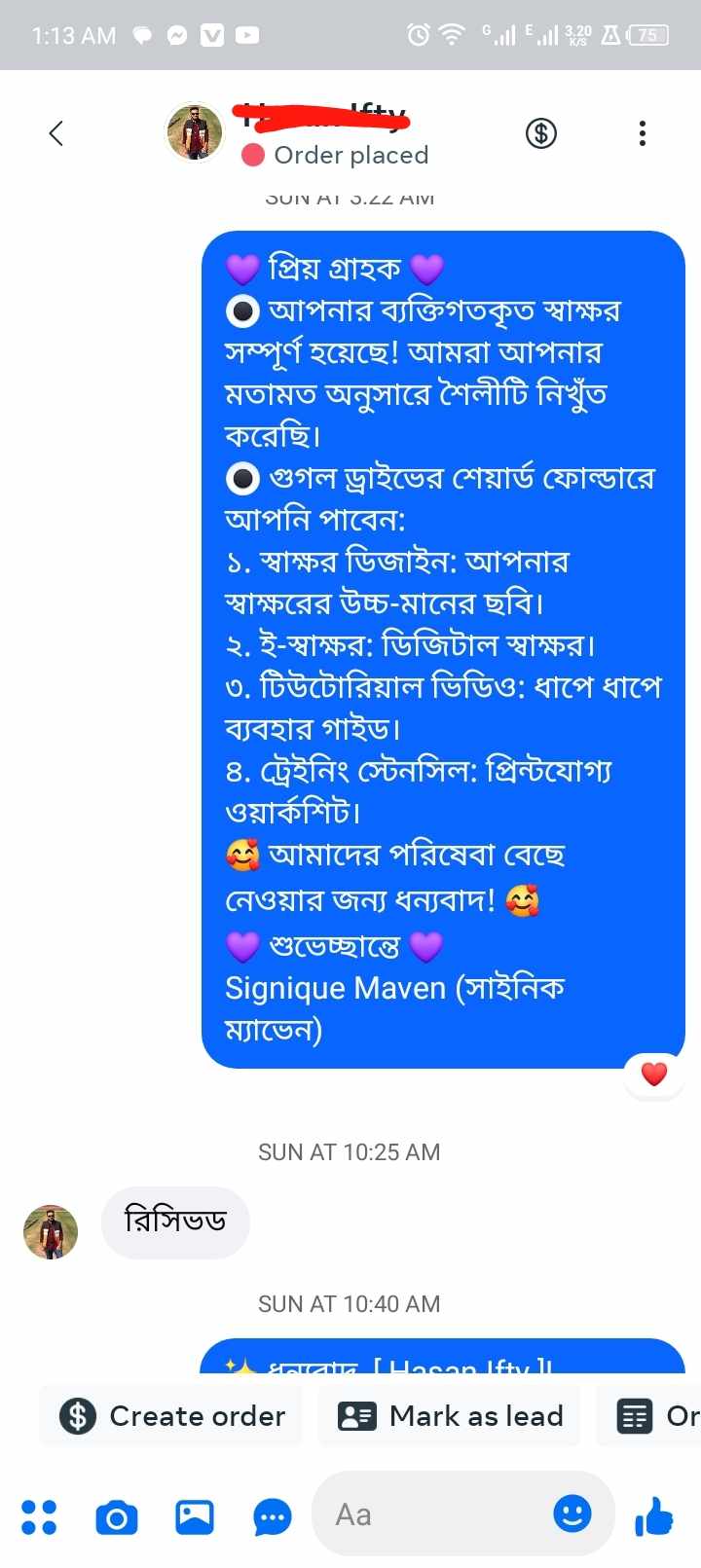This screenshot has height=1568, width=701.
Task: Tap Create order button
Action: click(x=172, y=1416)
